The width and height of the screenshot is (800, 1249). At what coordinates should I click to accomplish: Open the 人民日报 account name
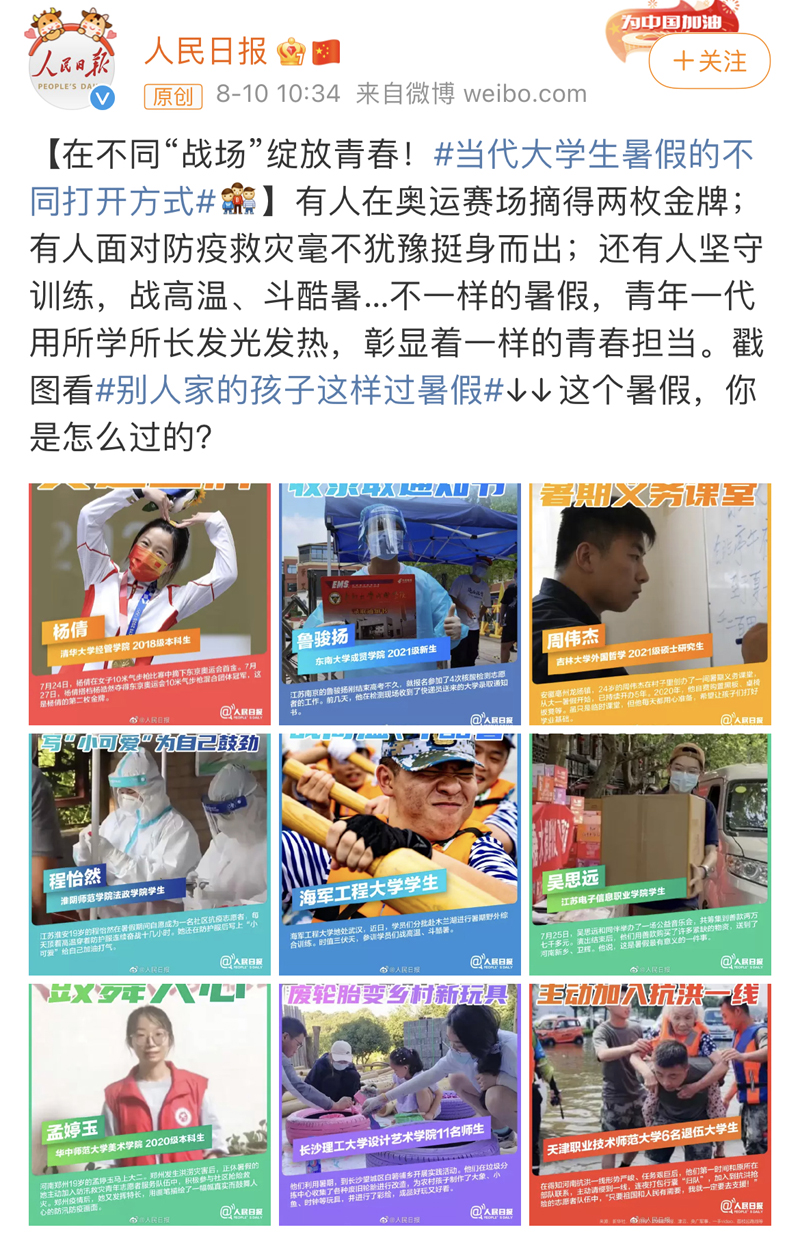[x=205, y=48]
